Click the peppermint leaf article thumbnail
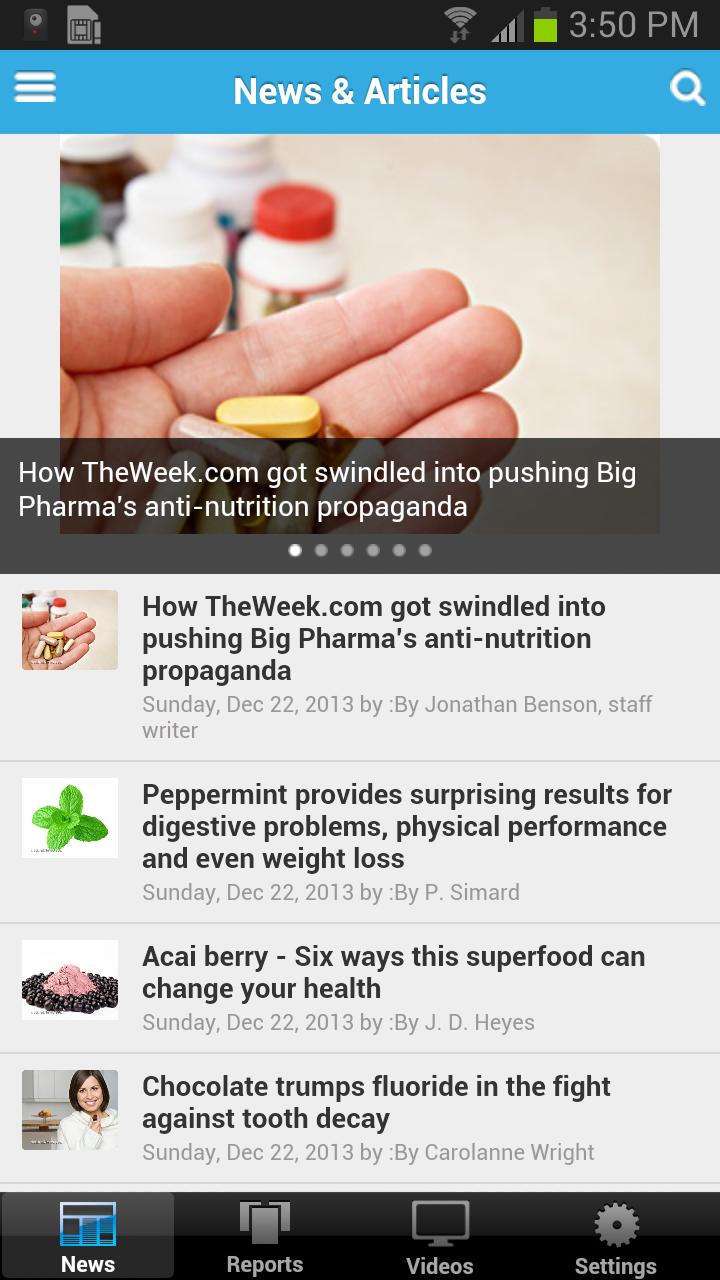 coord(69,818)
